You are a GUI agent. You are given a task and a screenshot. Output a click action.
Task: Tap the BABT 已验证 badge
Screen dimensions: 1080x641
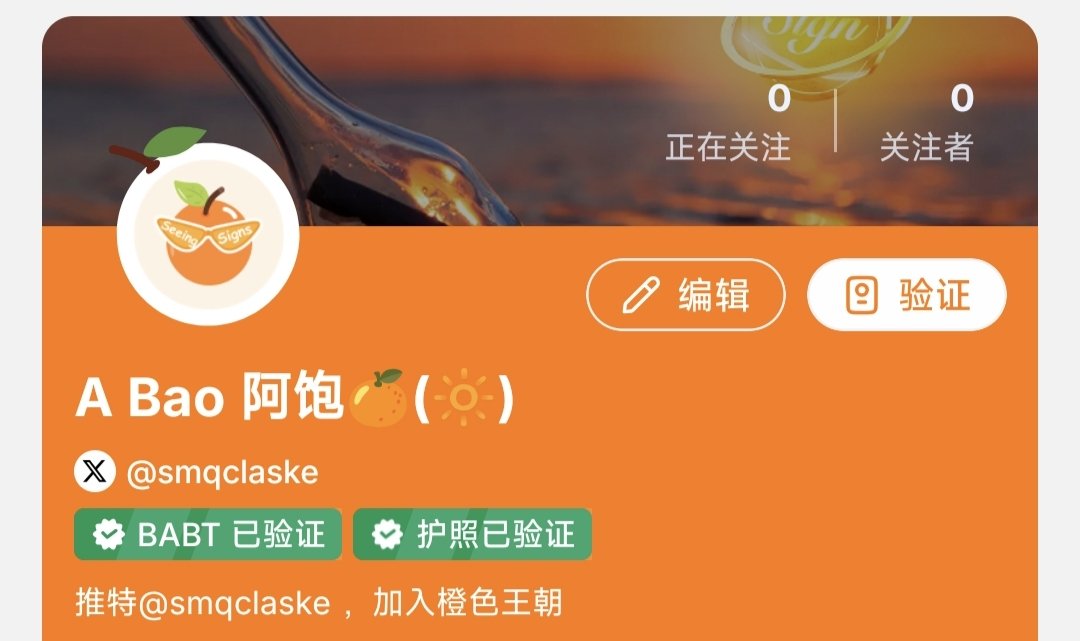pyautogui.click(x=208, y=535)
